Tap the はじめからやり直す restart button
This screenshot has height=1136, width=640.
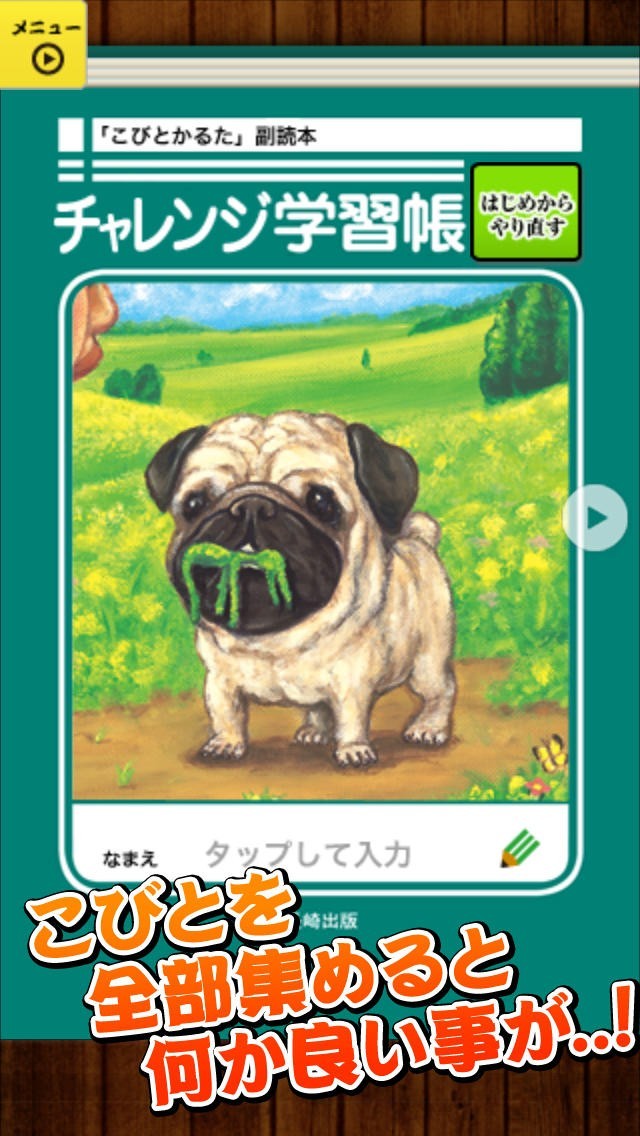click(526, 212)
